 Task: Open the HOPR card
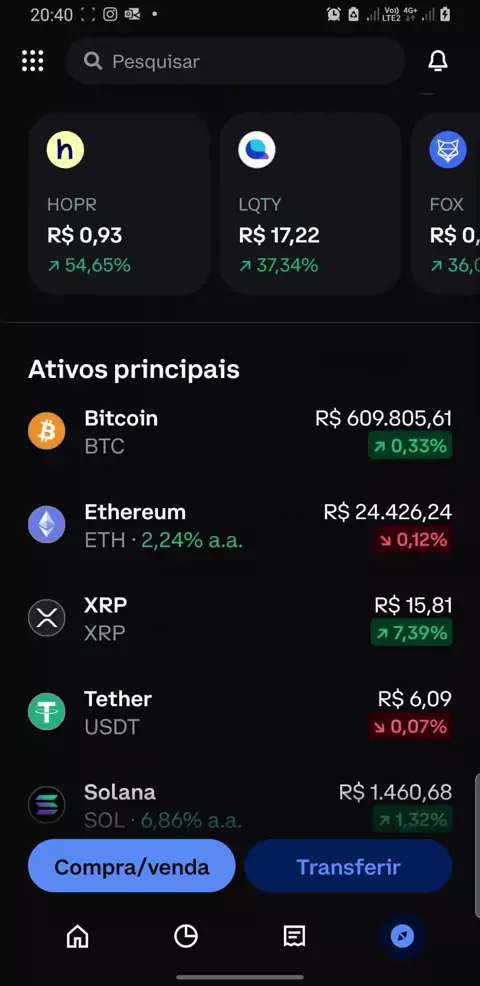(119, 203)
